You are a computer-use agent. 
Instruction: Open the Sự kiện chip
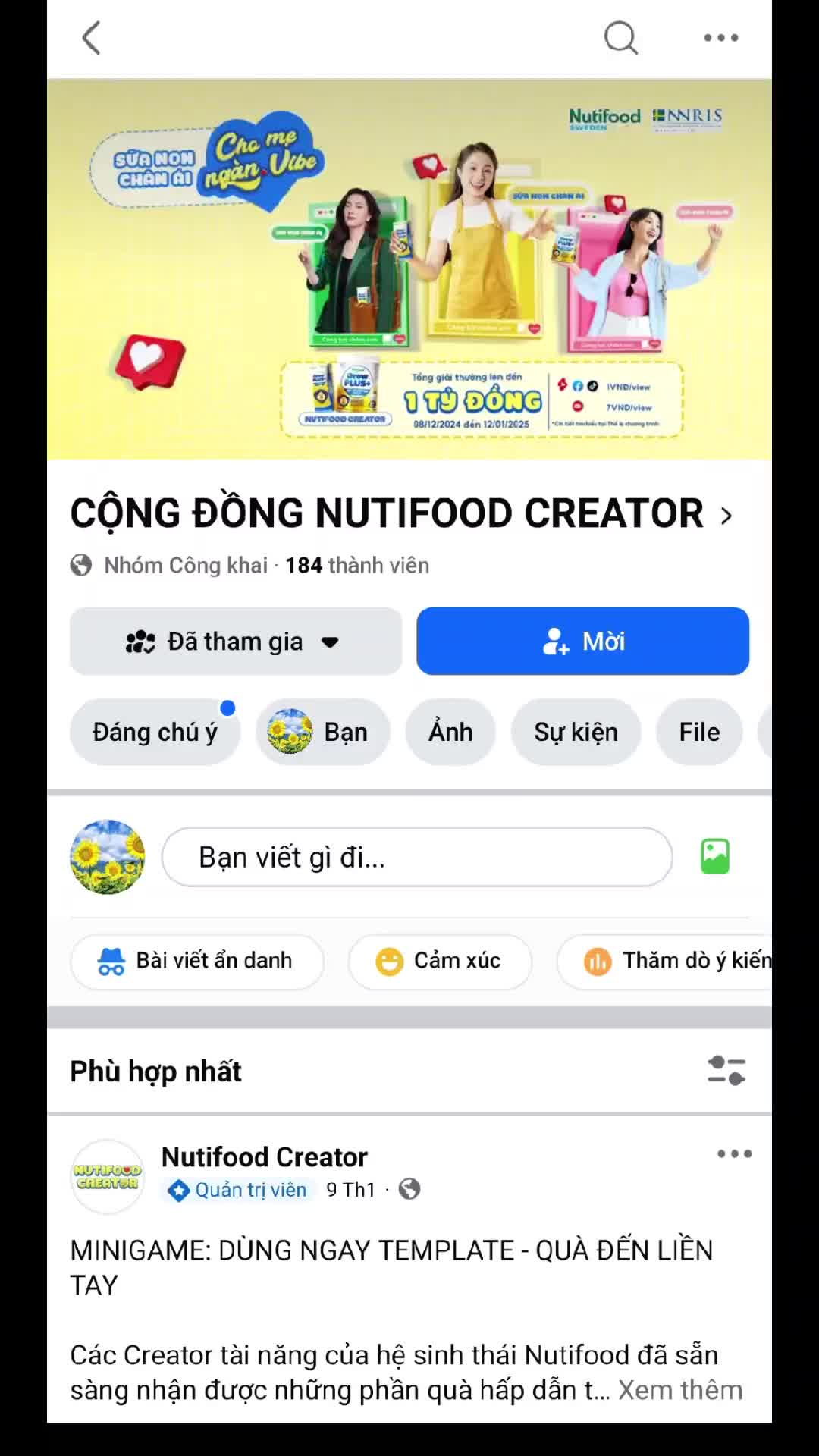576,733
